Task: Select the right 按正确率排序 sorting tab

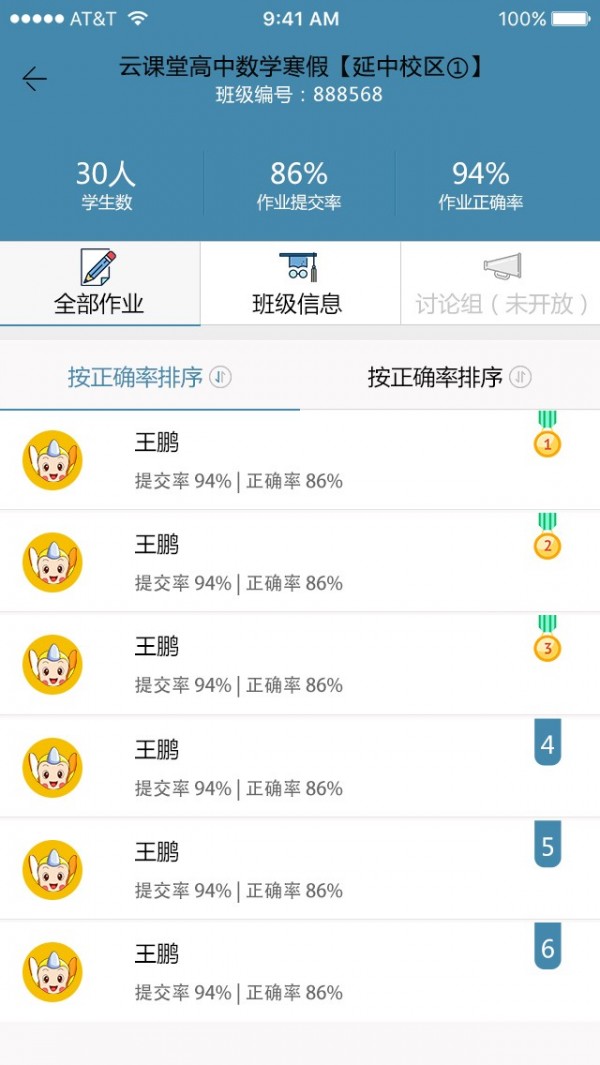Action: 449,377
